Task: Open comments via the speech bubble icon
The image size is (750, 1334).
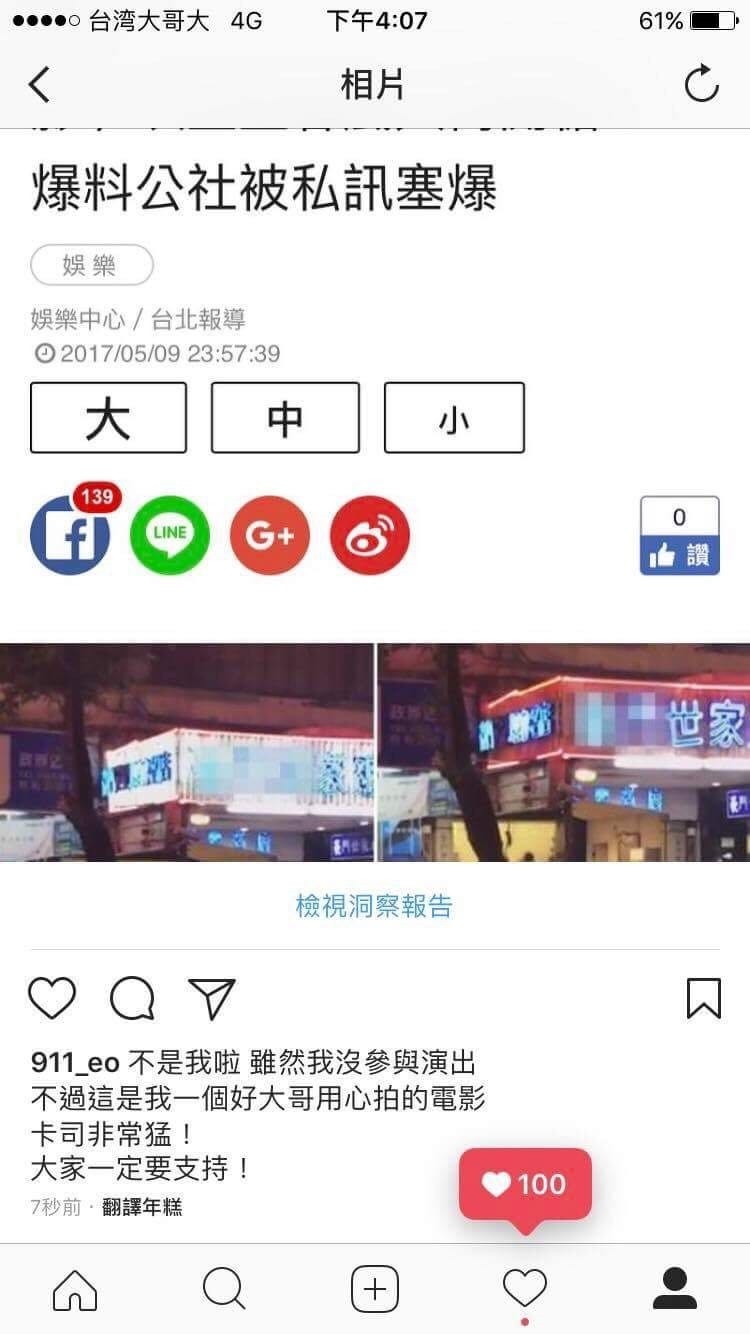Action: (132, 998)
